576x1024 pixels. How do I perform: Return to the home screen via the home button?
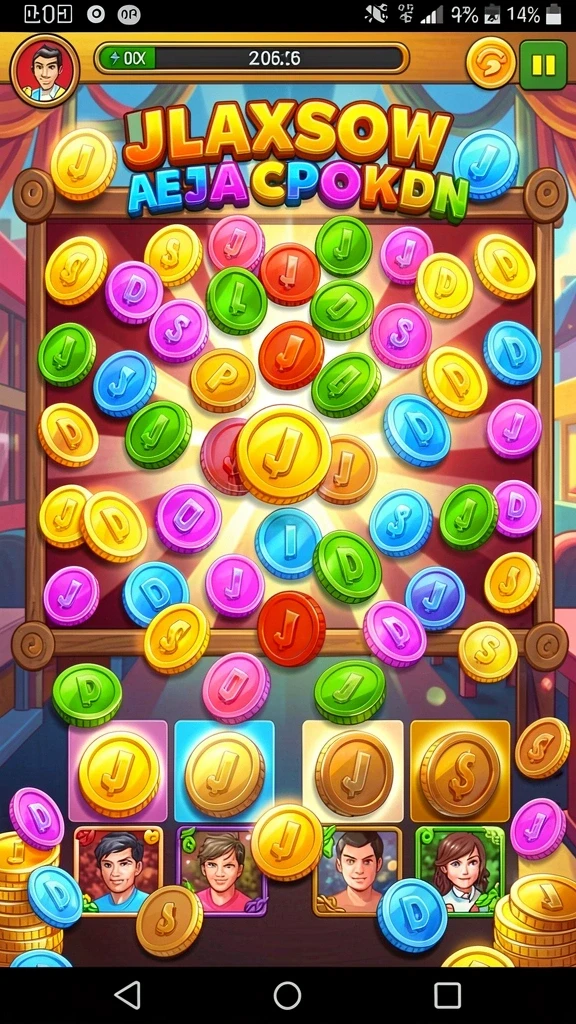pyautogui.click(x=287, y=995)
